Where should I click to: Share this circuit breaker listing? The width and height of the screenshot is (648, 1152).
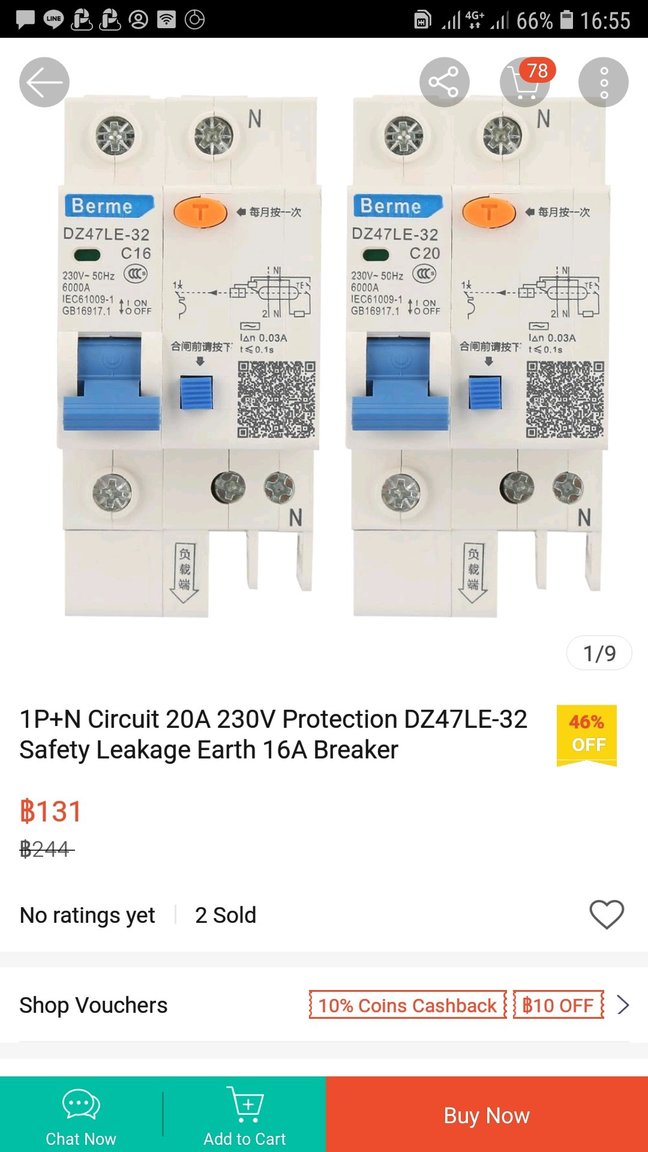[444, 82]
